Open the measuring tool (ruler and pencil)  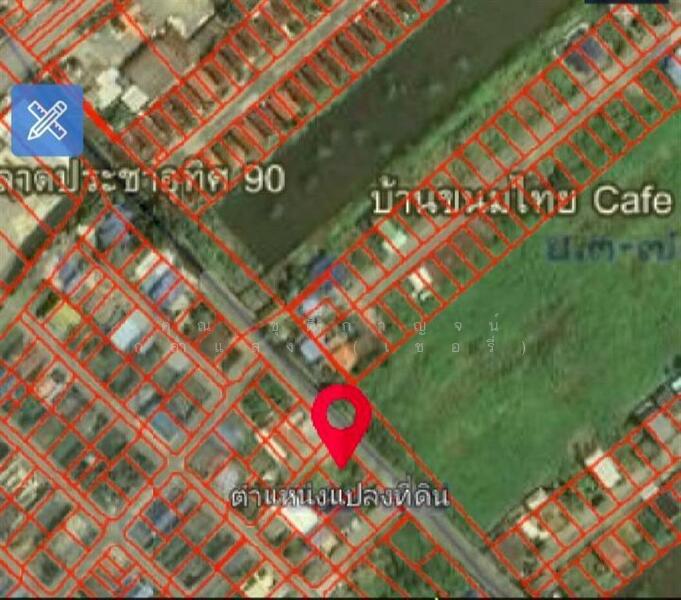pyautogui.click(x=46, y=120)
